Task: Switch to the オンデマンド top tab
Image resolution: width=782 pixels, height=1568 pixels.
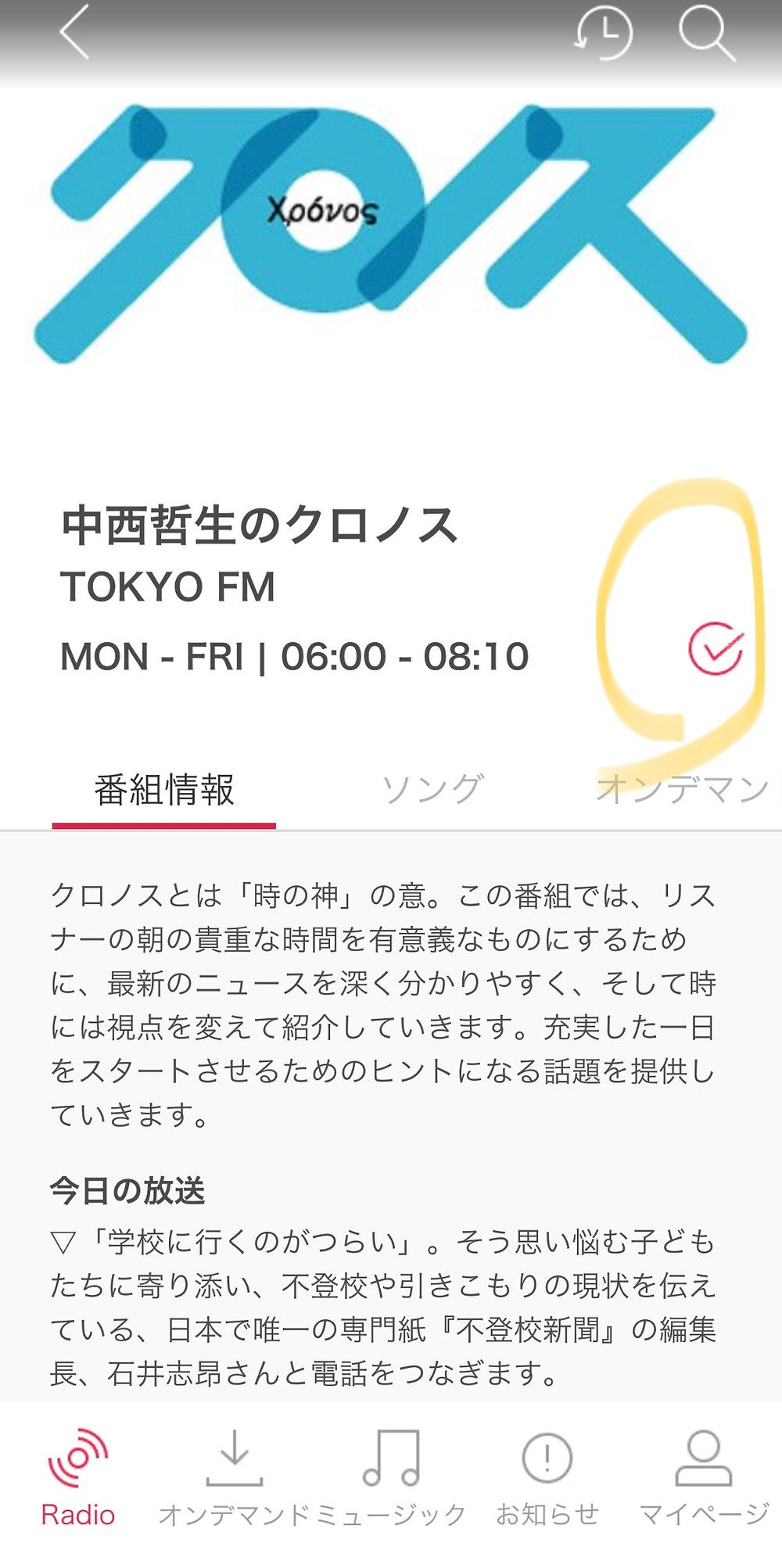Action: coord(687,789)
